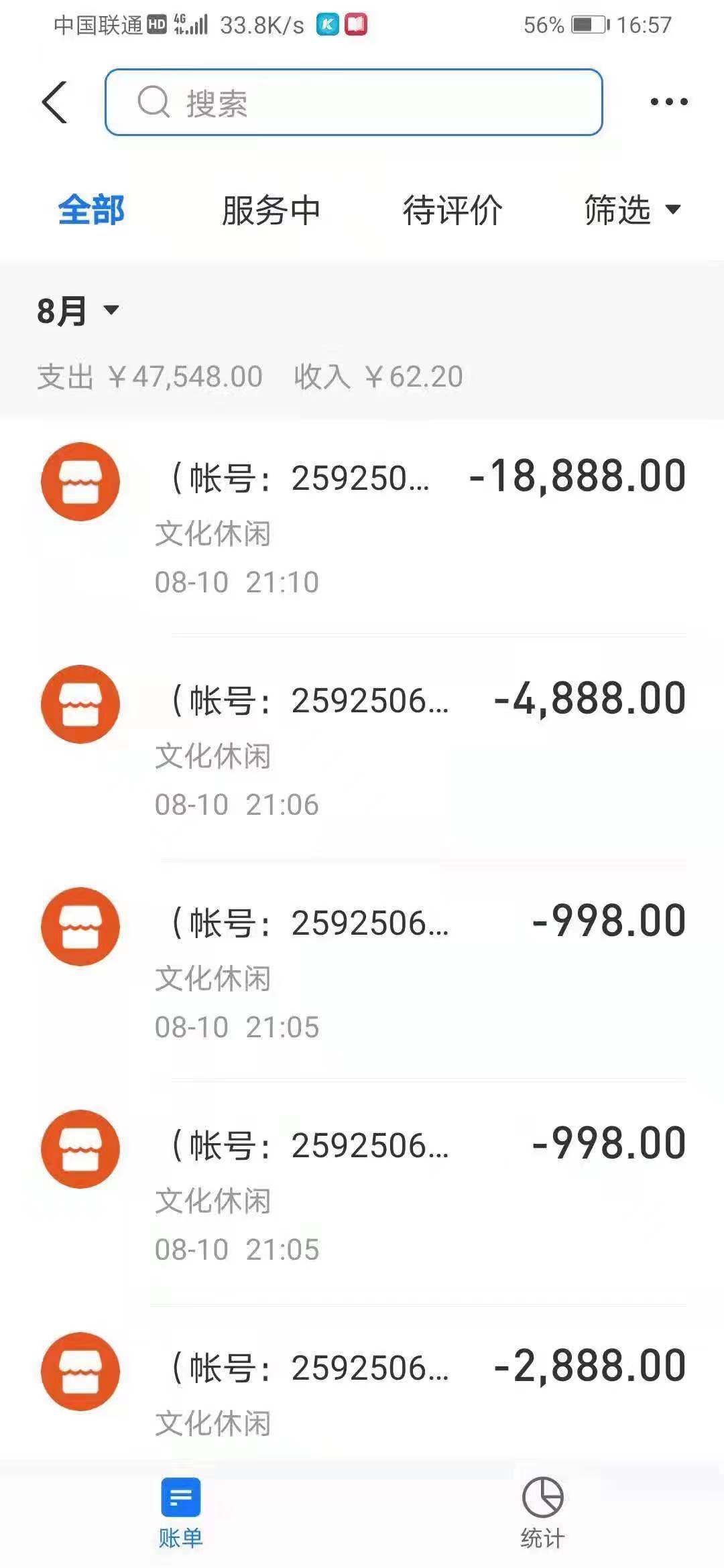Switch to the 服务中 tab
The height and width of the screenshot is (1568, 724).
pos(271,210)
